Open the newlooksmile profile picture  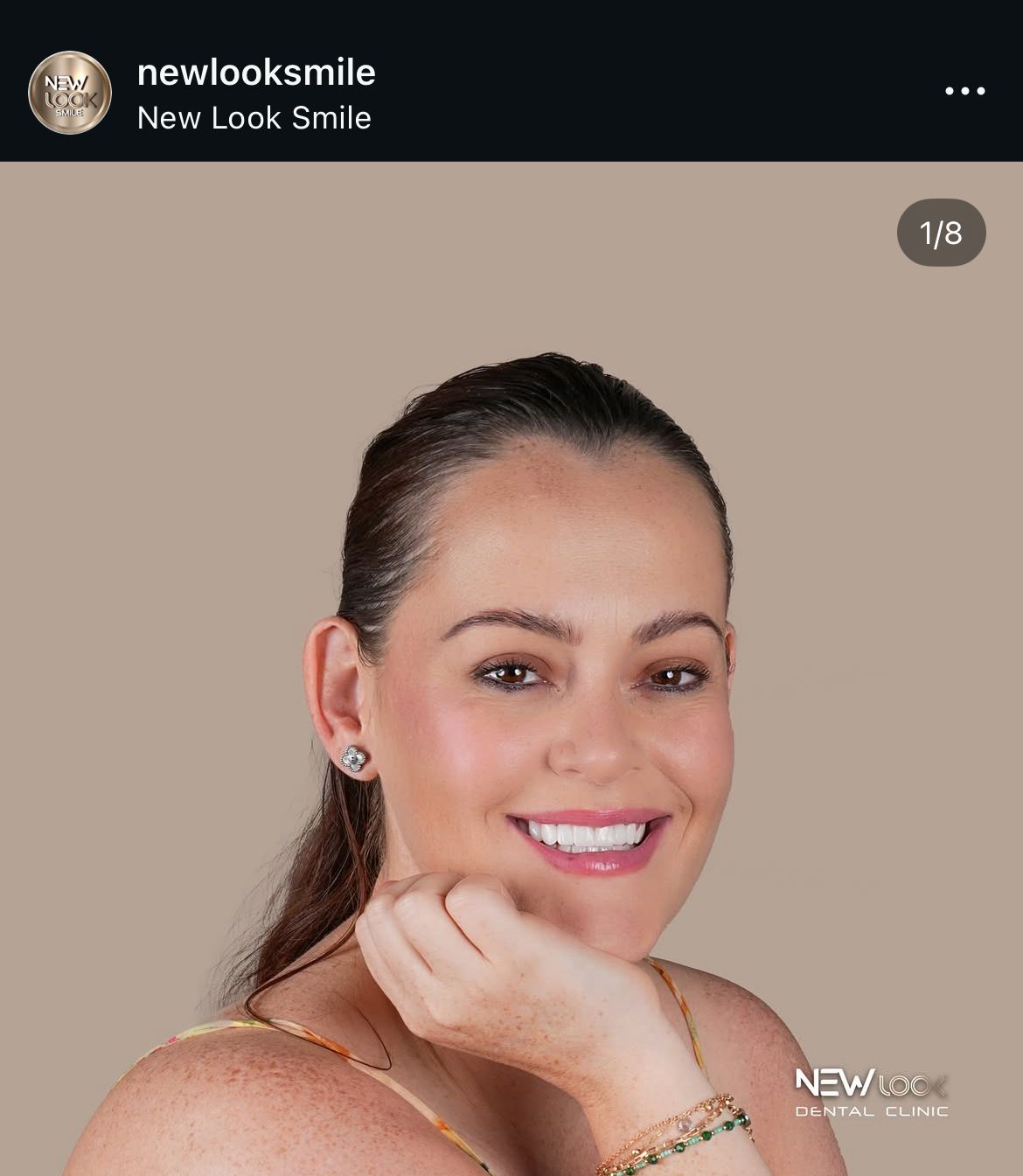point(70,93)
